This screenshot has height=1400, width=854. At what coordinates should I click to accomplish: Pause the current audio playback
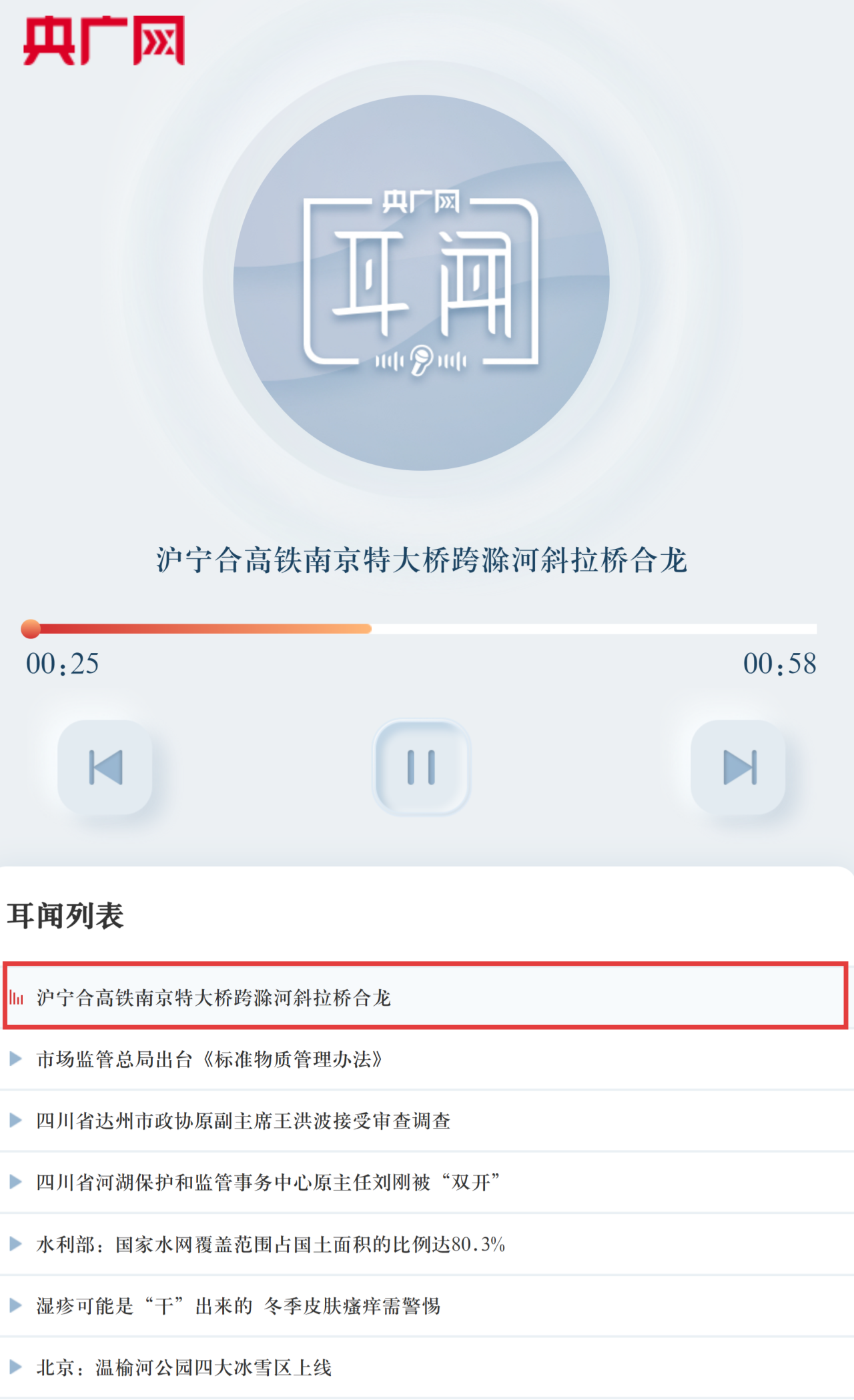422,767
